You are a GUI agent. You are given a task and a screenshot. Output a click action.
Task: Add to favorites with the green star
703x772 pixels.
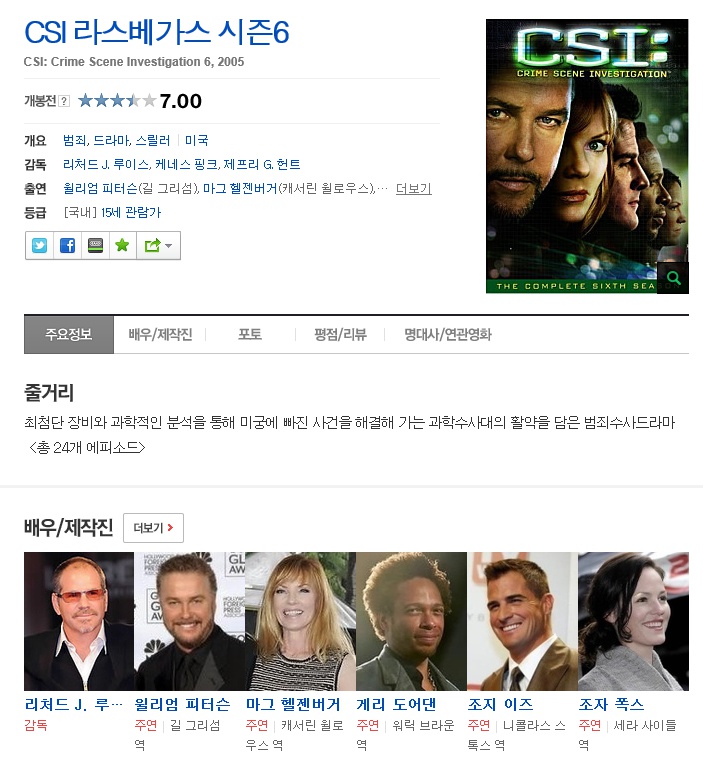pos(122,245)
